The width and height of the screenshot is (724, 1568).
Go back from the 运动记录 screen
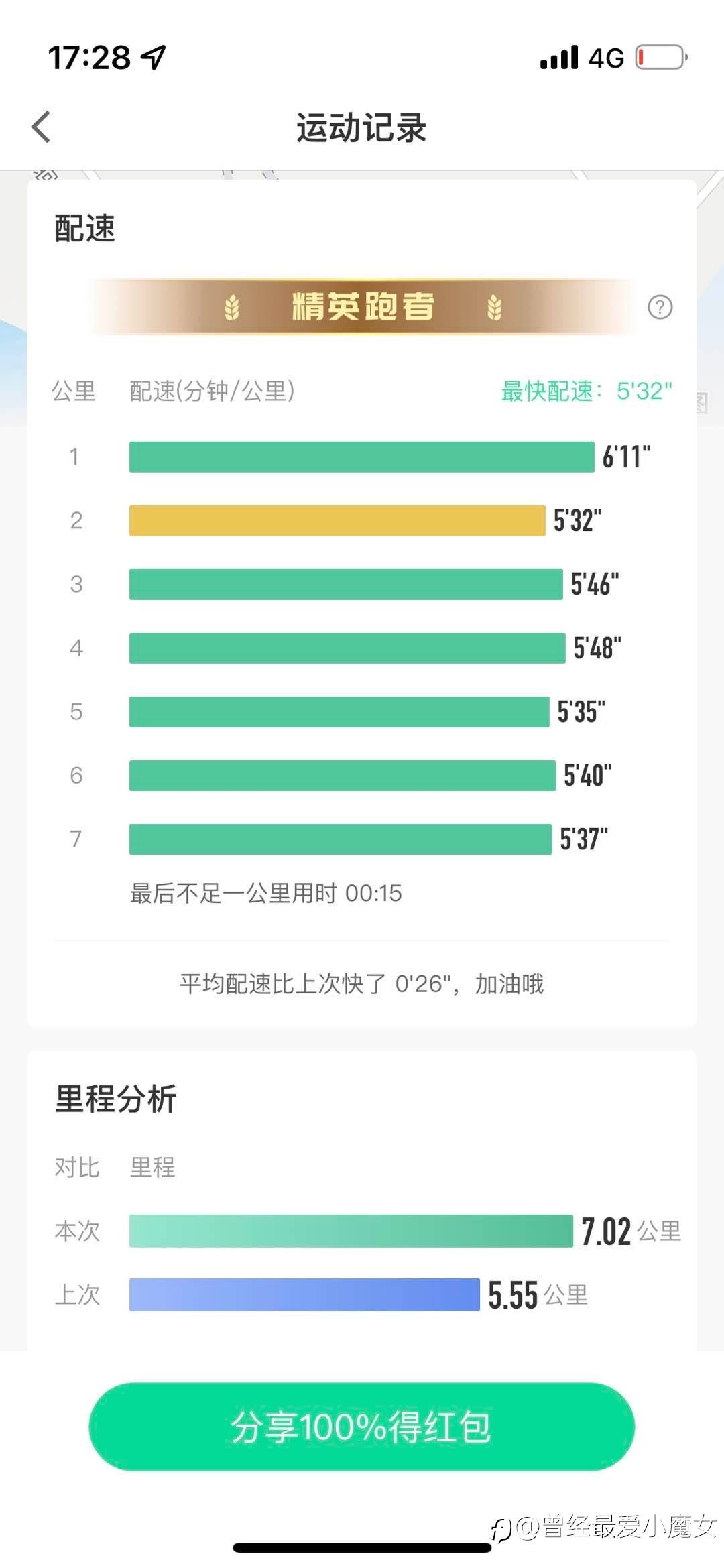(41, 127)
